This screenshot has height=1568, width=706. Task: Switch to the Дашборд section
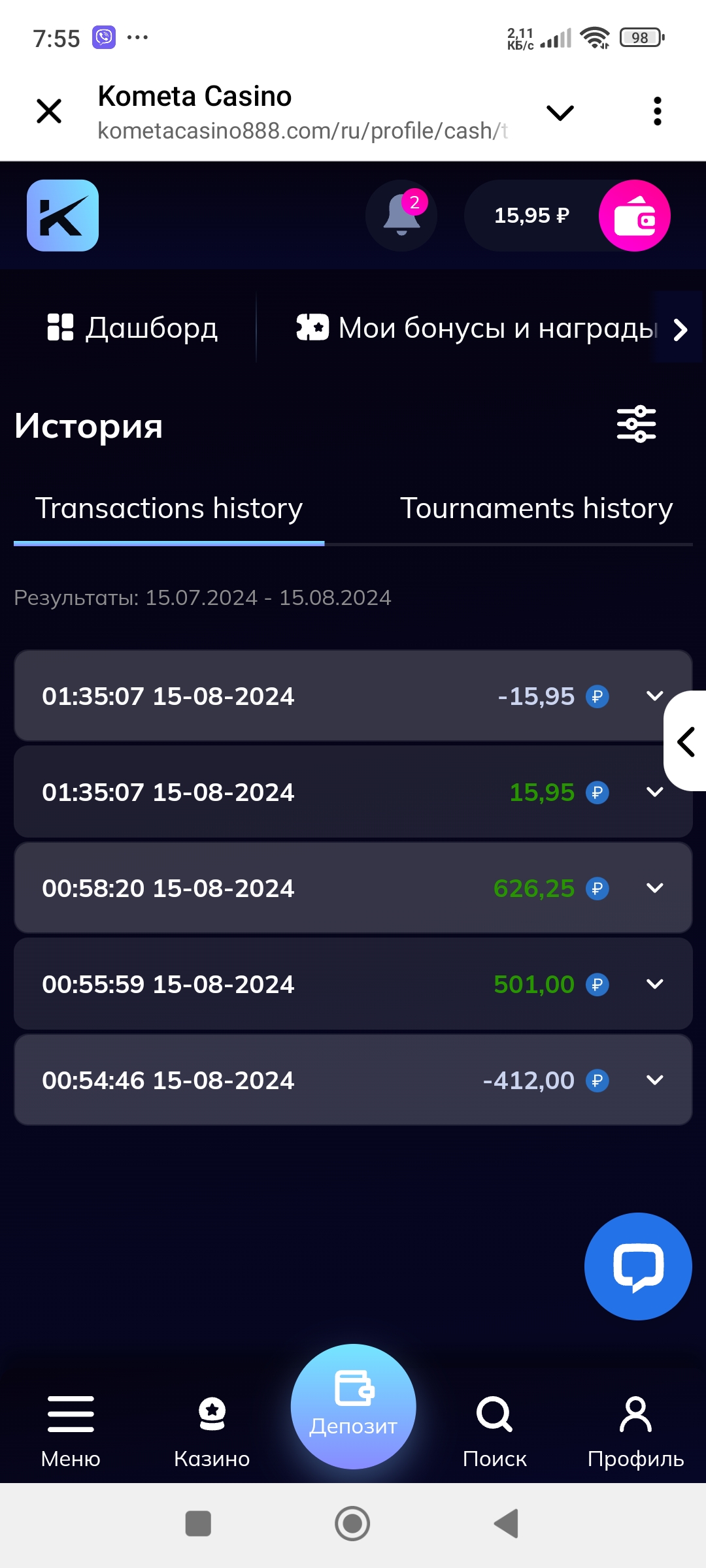(x=133, y=328)
